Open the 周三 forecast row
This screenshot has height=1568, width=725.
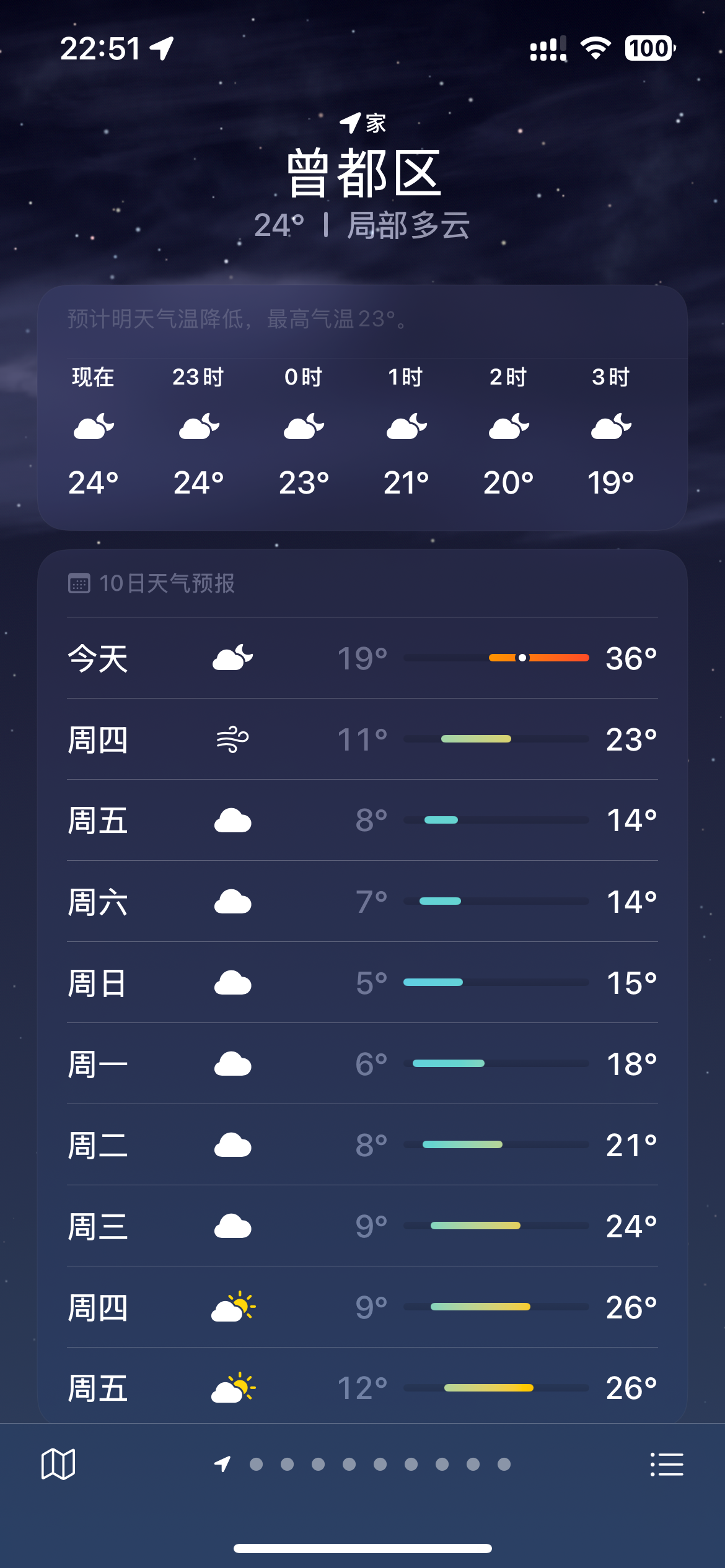point(362,1226)
